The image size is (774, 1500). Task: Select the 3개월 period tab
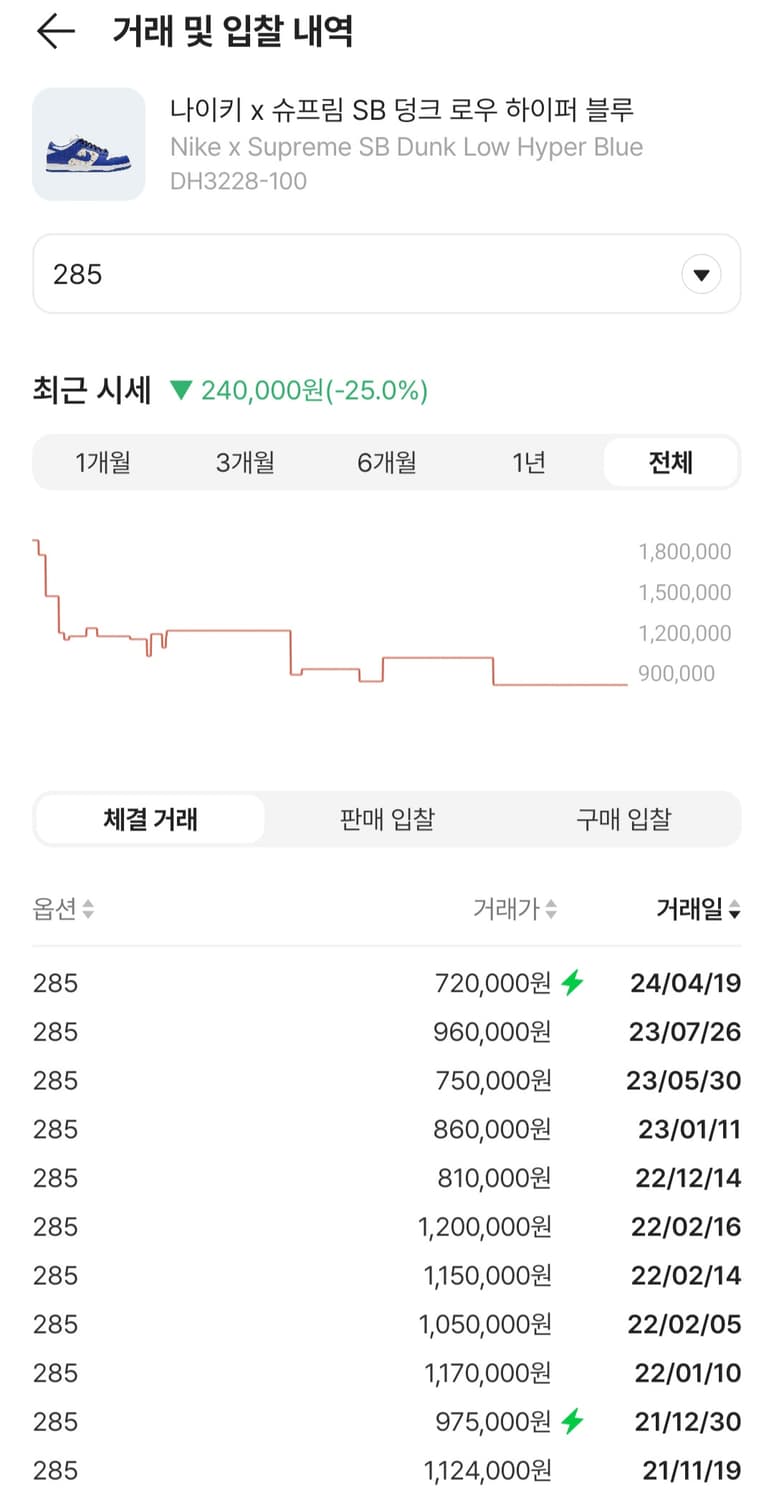(x=245, y=462)
